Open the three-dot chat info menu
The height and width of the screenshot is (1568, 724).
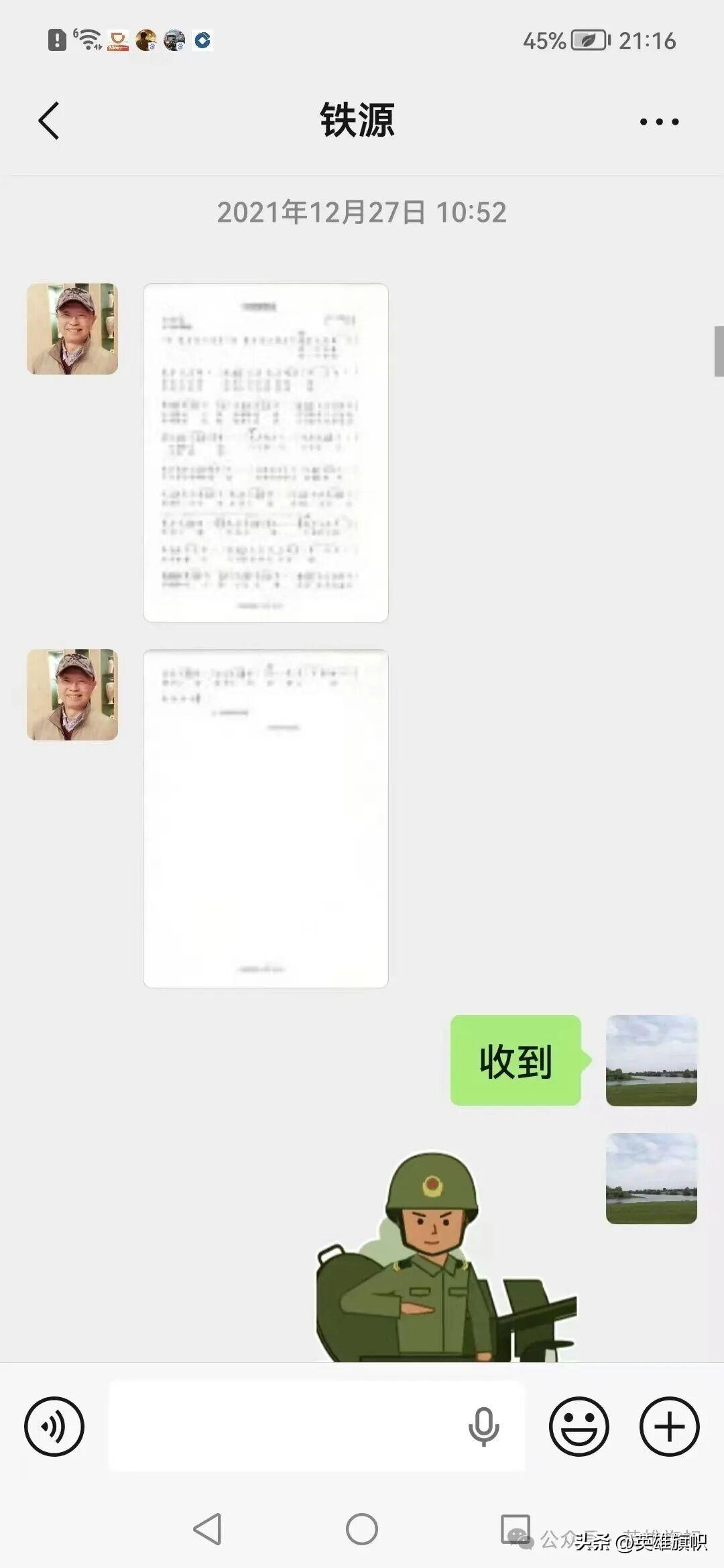[659, 122]
